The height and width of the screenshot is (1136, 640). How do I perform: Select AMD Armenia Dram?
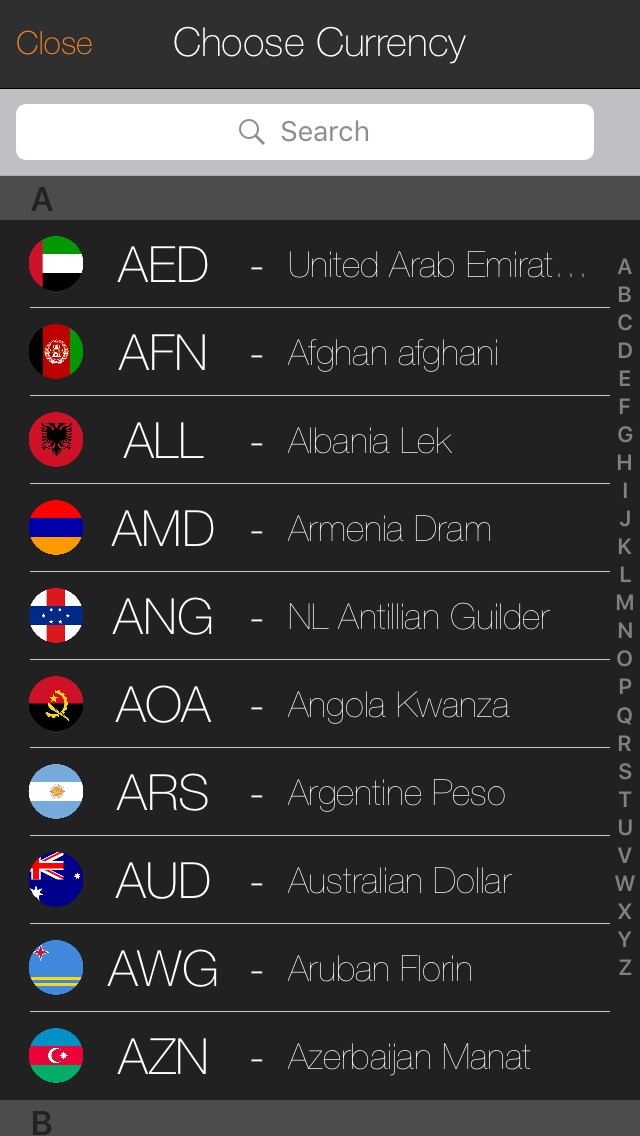point(310,529)
